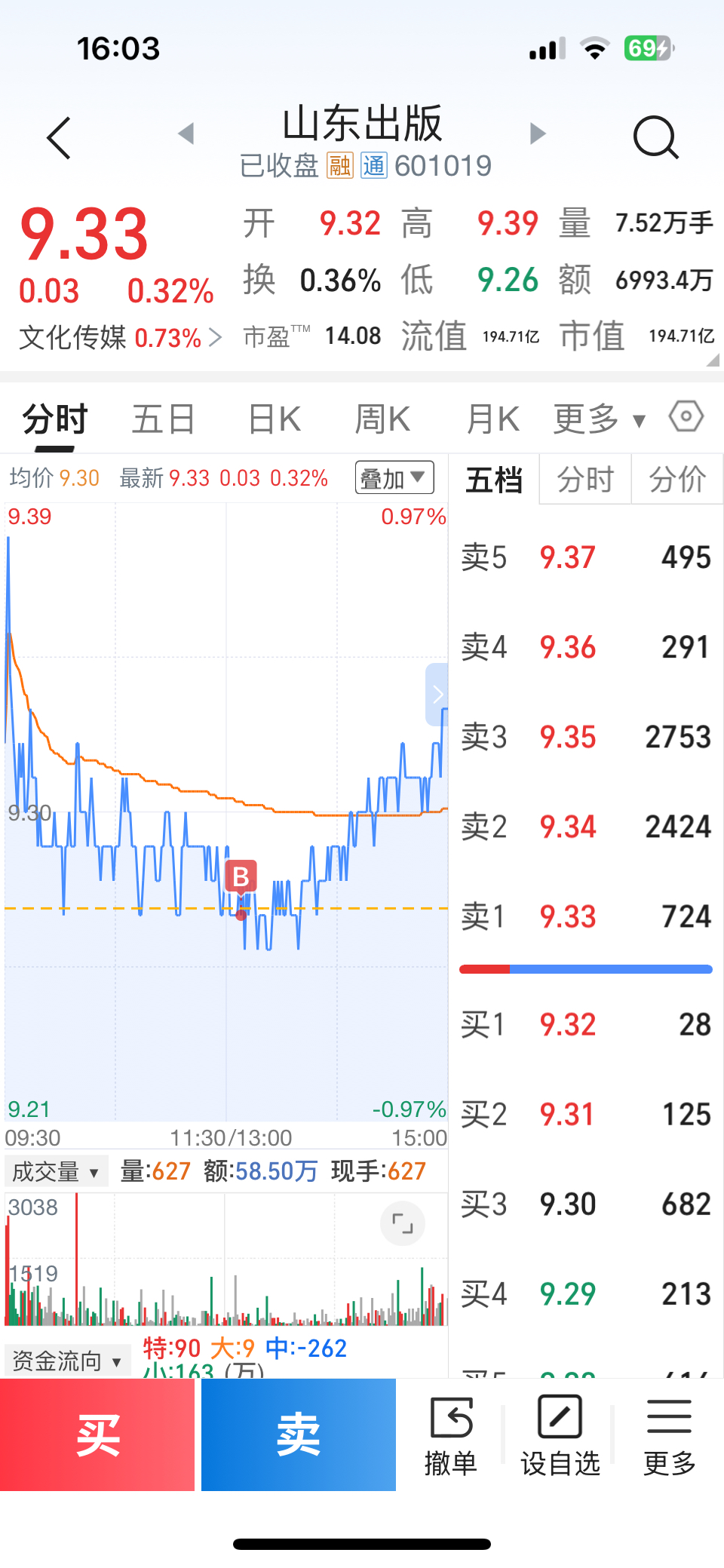Go back using the top-left arrow

click(59, 138)
